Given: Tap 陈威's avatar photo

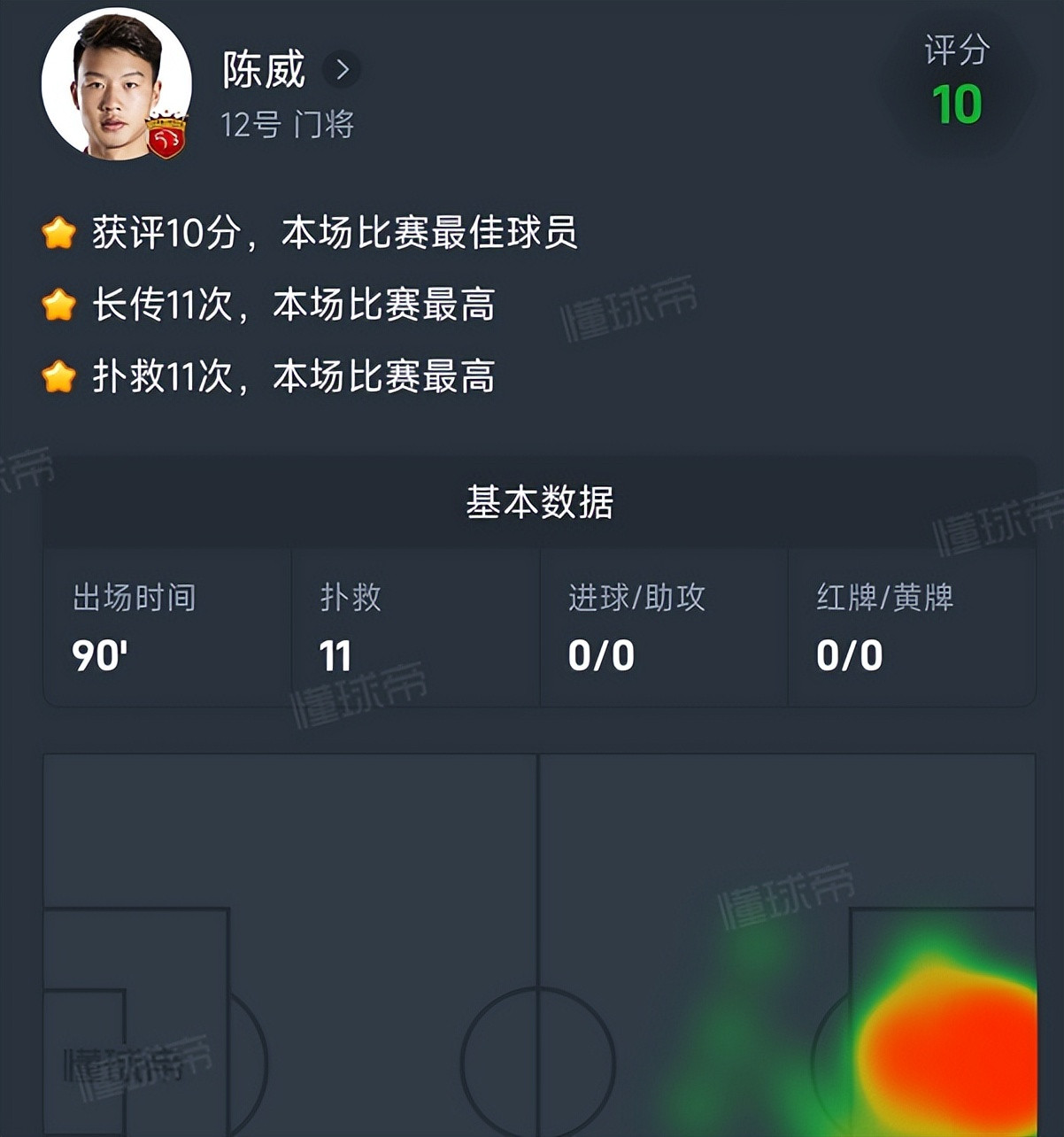Looking at the screenshot, I should tap(116, 86).
